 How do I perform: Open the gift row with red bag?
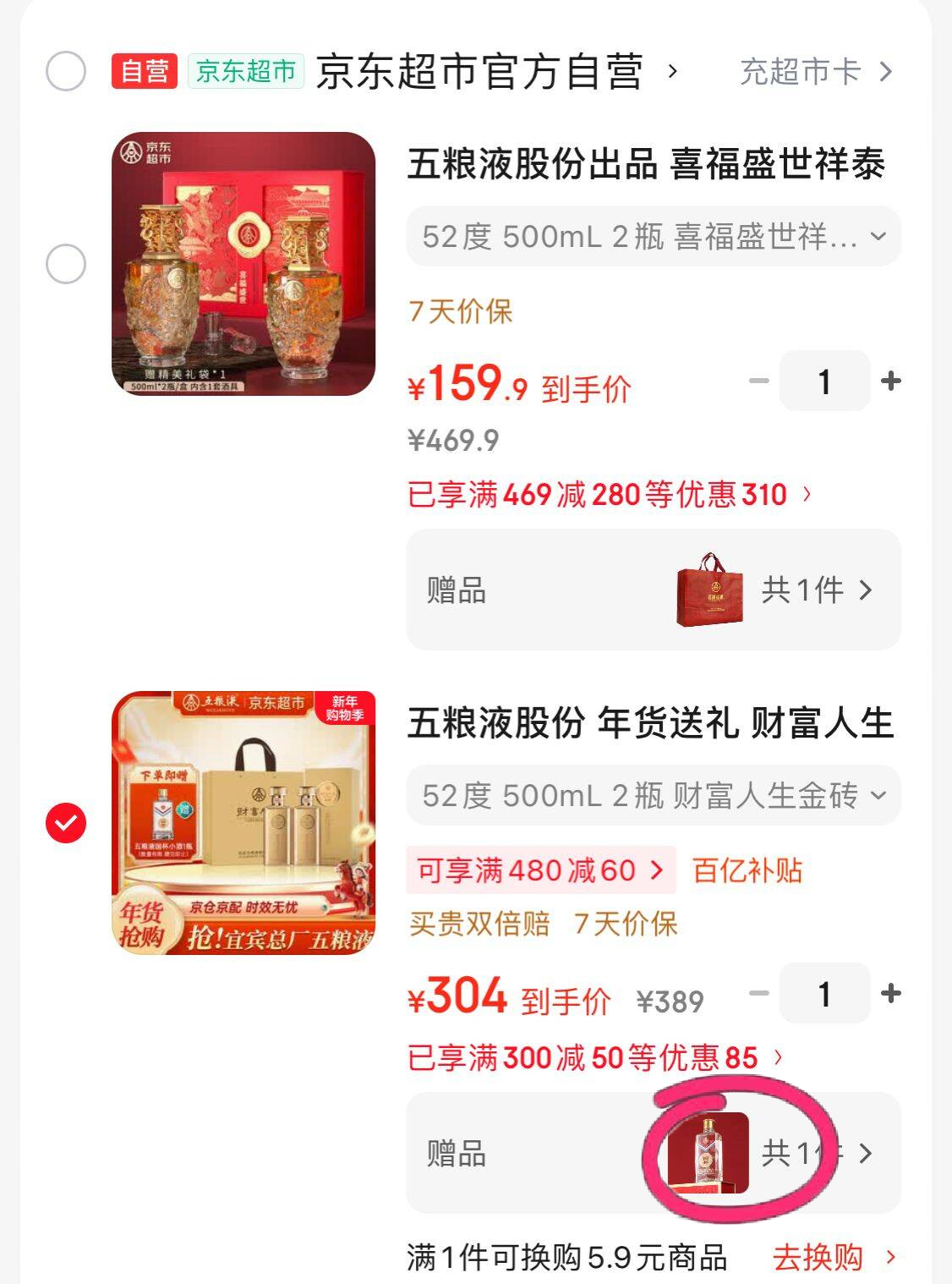[653, 590]
